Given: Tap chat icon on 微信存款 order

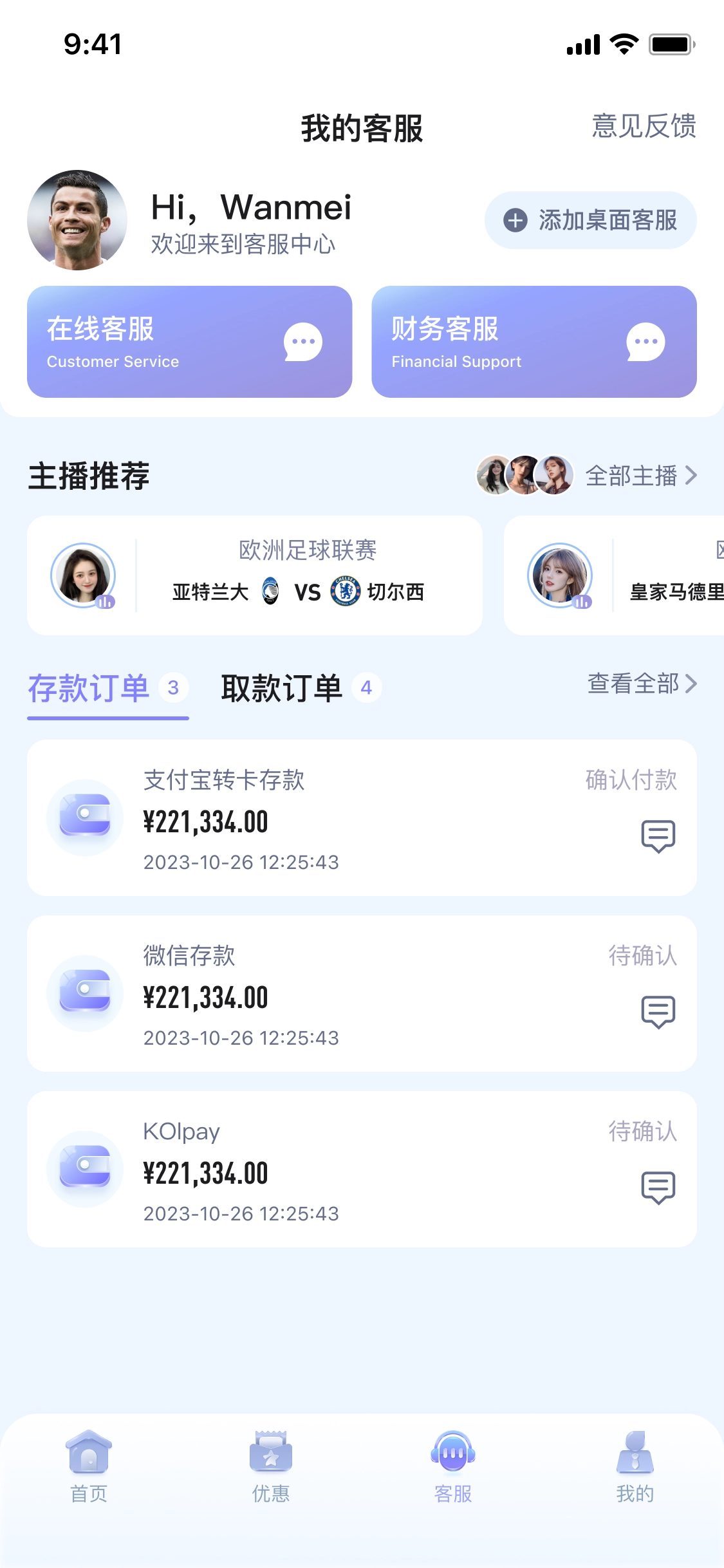Looking at the screenshot, I should (x=658, y=1012).
